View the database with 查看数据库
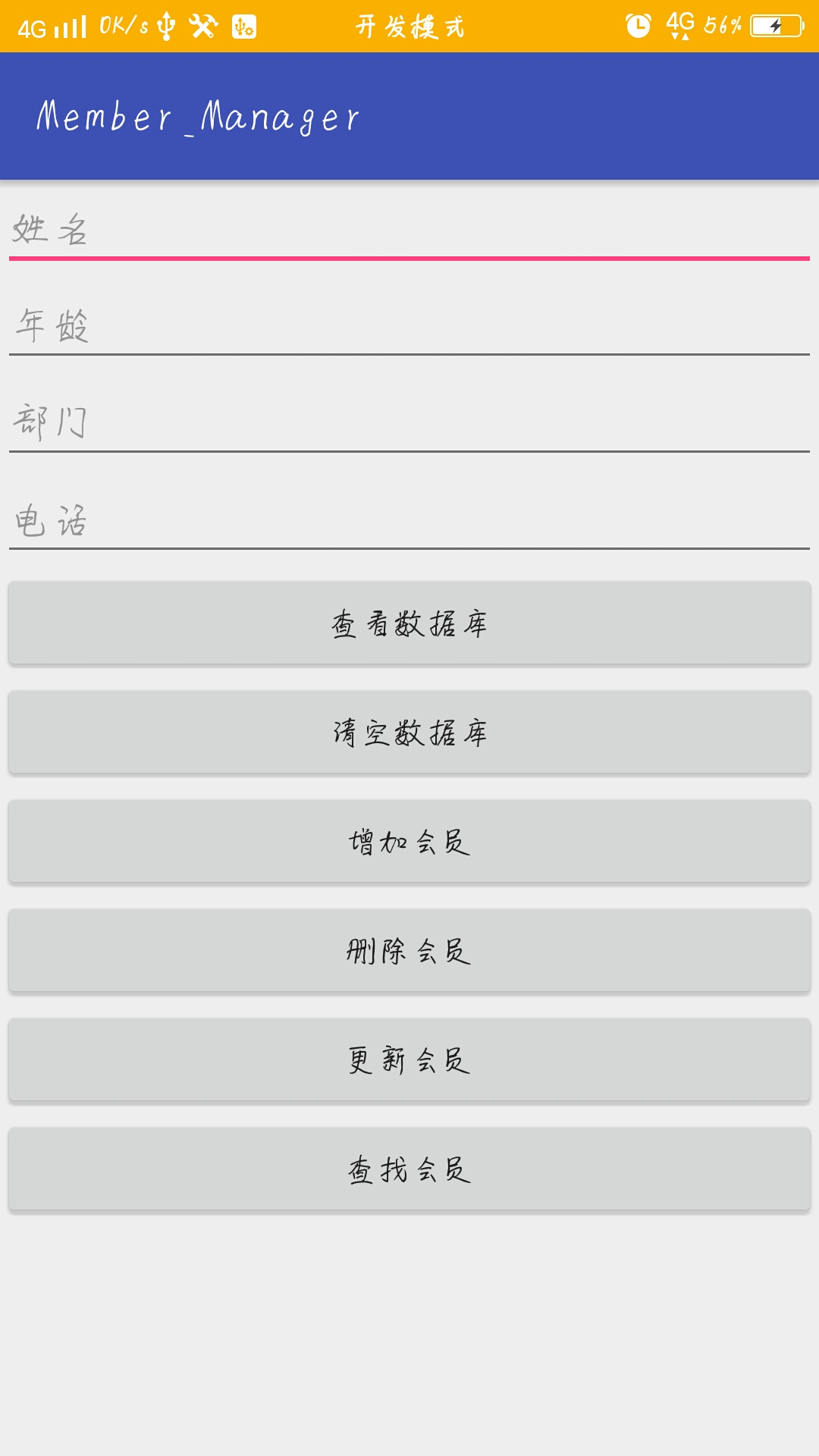Viewport: 819px width, 1456px height. [409, 623]
